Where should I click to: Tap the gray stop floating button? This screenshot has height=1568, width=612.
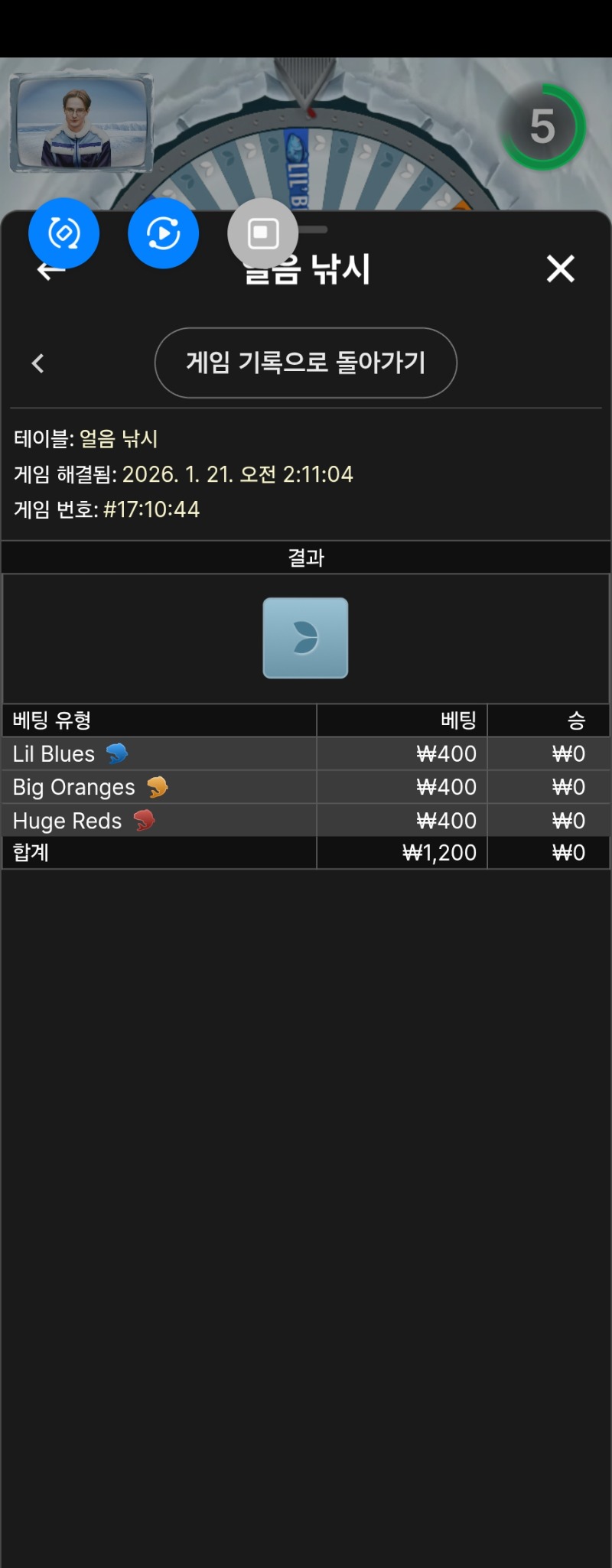(262, 233)
